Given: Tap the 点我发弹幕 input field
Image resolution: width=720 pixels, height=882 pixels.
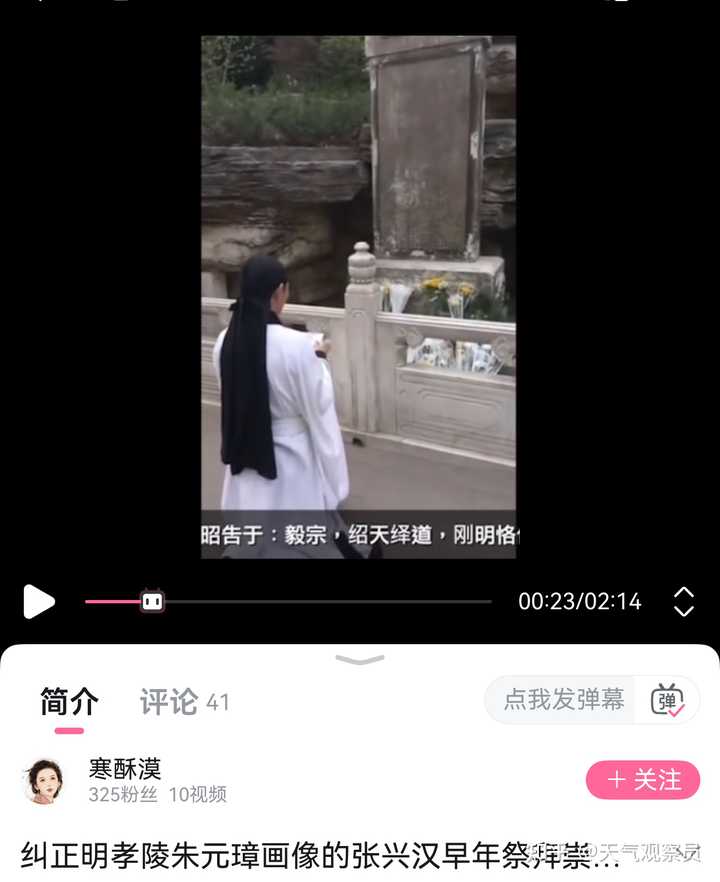Looking at the screenshot, I should [x=563, y=699].
